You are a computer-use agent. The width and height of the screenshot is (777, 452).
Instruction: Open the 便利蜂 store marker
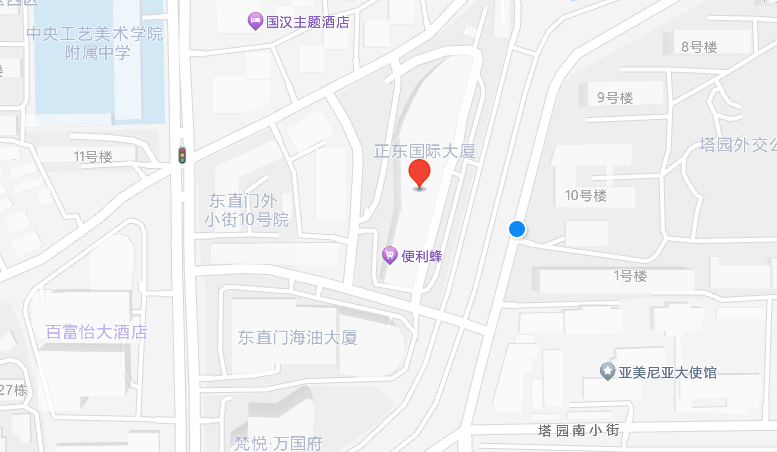pyautogui.click(x=390, y=256)
